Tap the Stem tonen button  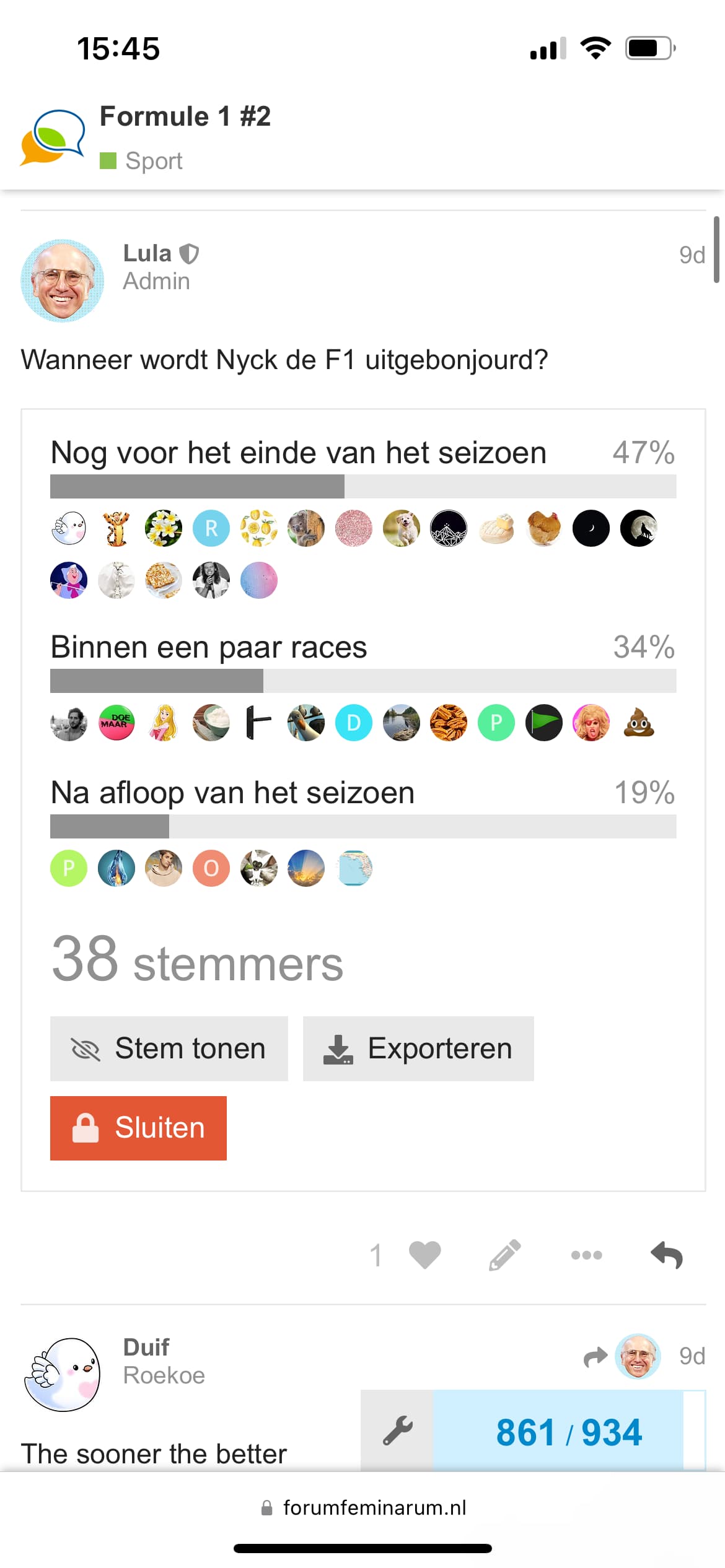click(169, 1048)
